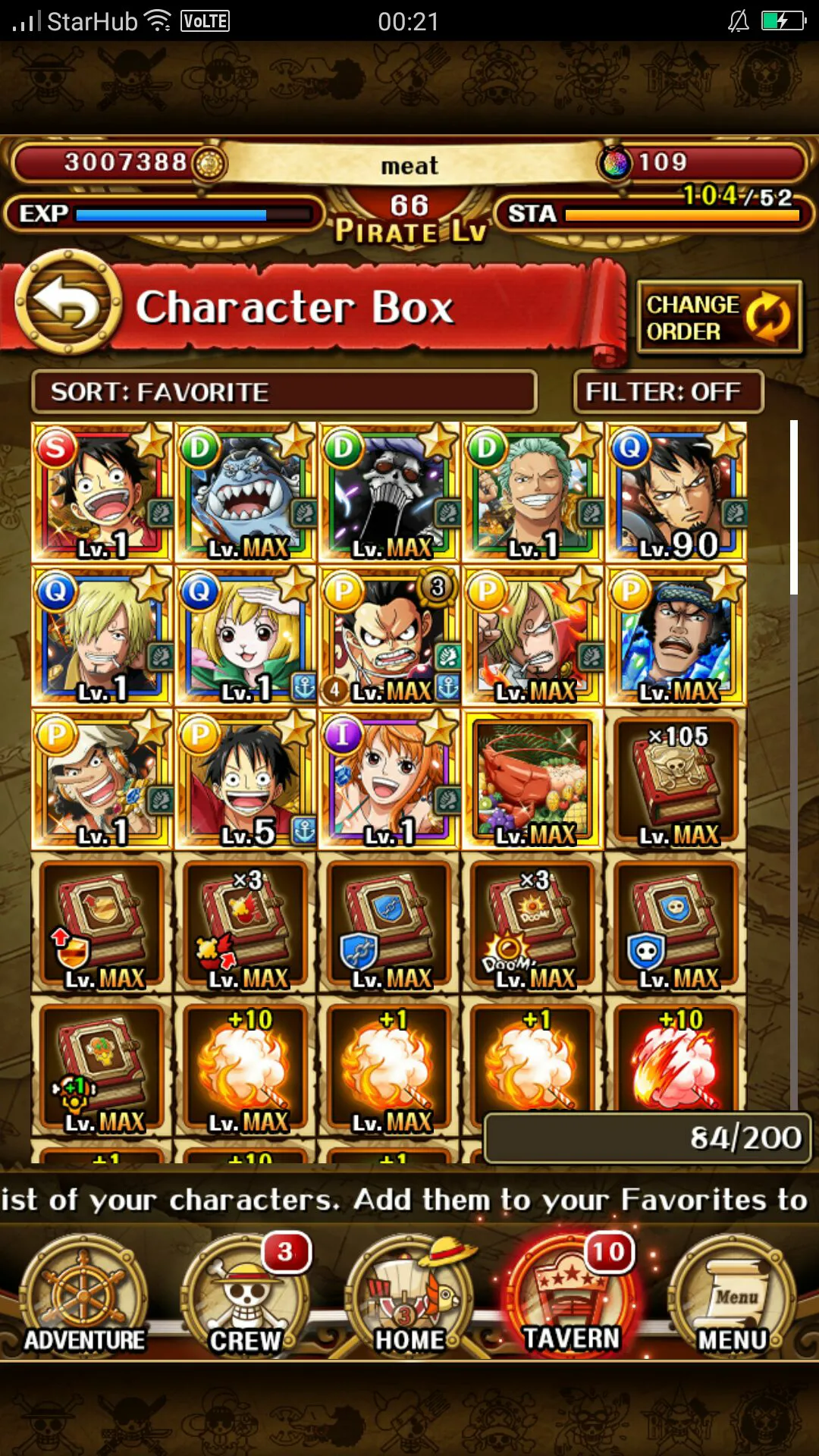The image size is (819, 1456).
Task: Select the x105 skull manual book
Action: (676, 780)
